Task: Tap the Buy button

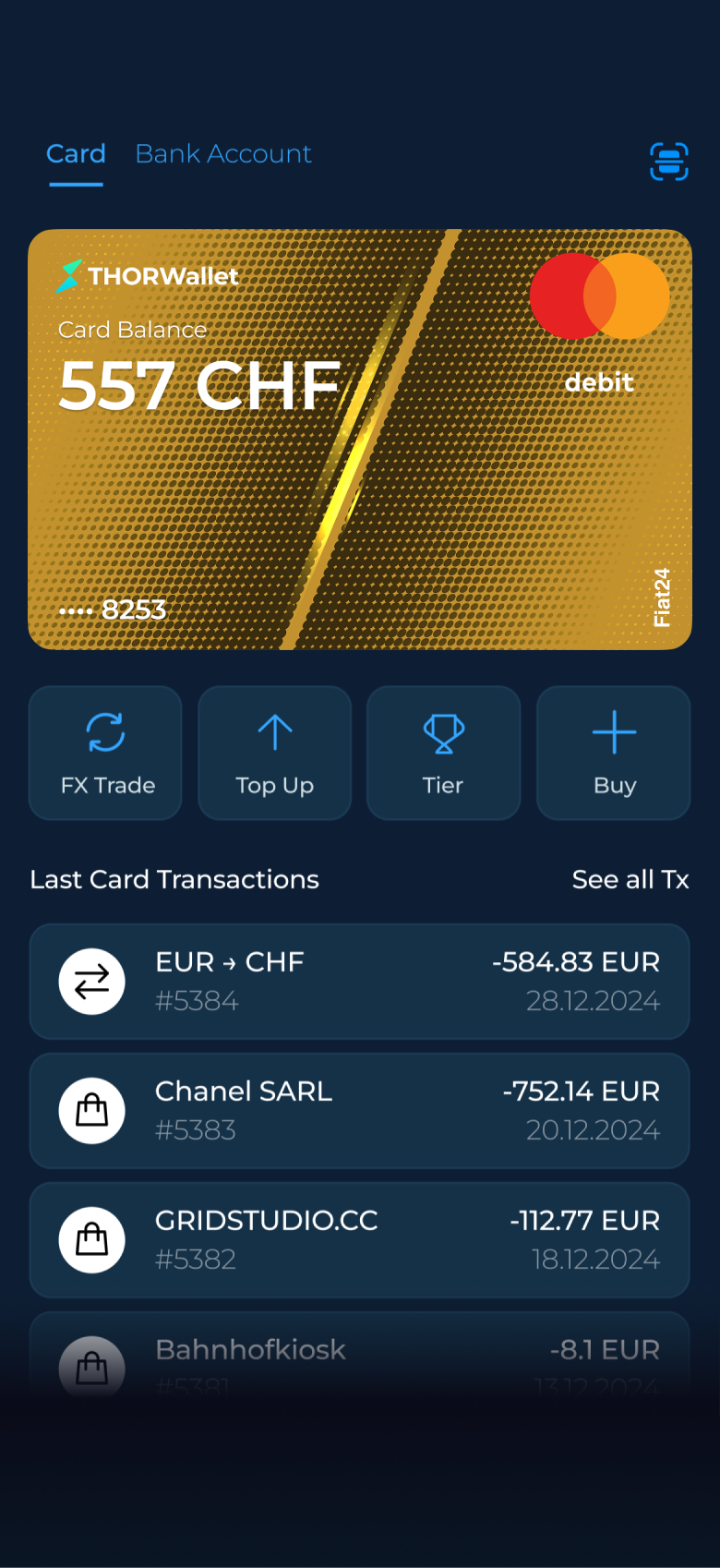Action: pos(614,753)
